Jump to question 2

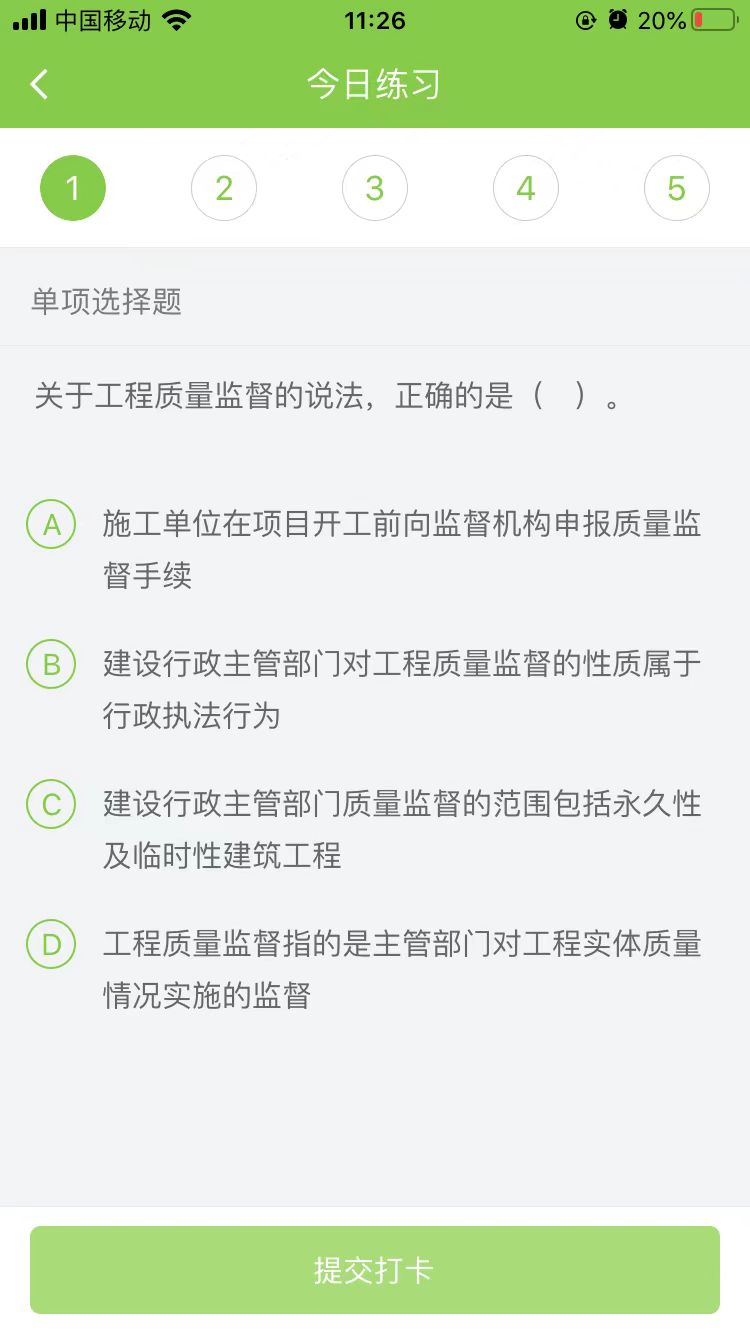click(224, 188)
